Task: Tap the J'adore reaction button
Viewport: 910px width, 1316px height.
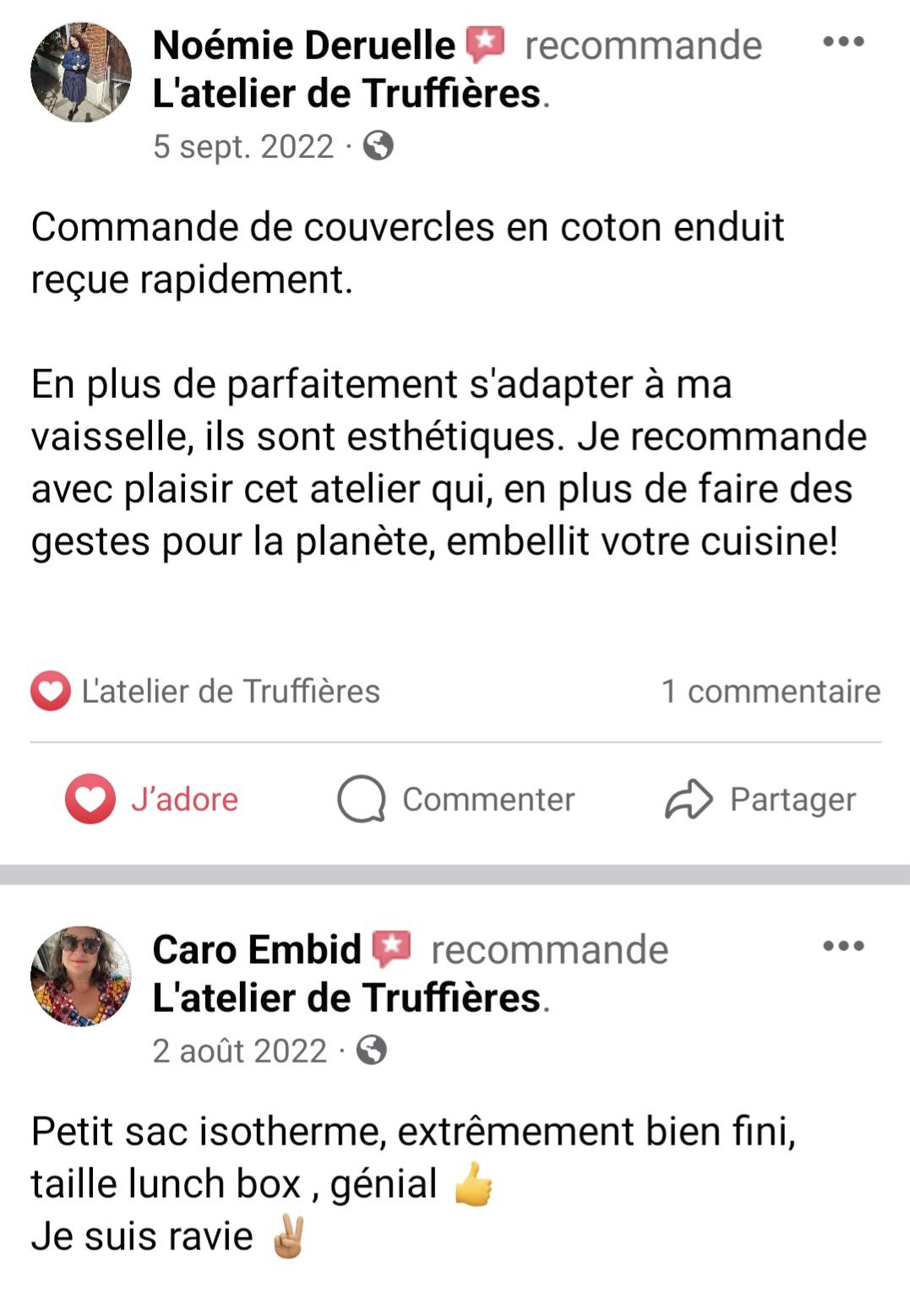Action: pos(153,799)
